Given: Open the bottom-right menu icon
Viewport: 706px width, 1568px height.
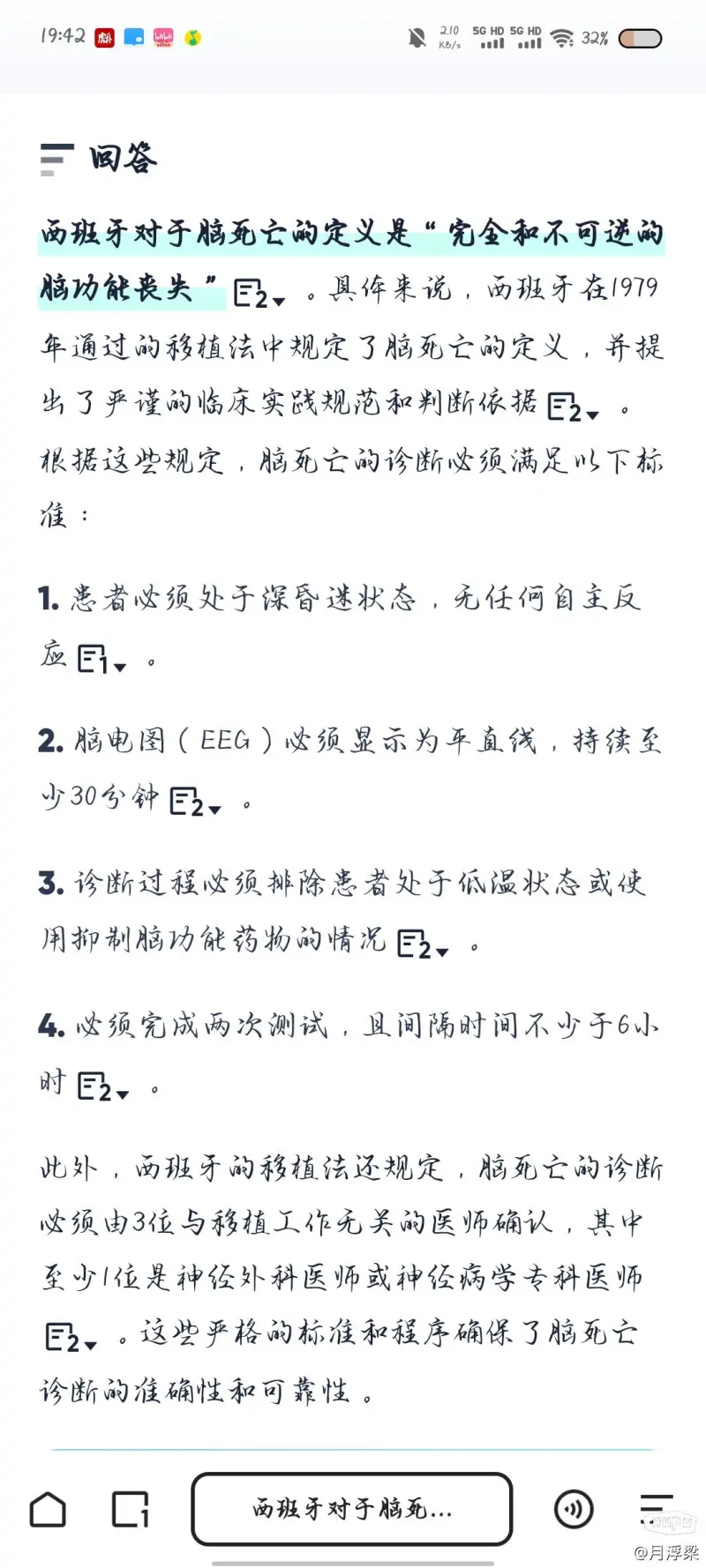Looking at the screenshot, I should (657, 1510).
